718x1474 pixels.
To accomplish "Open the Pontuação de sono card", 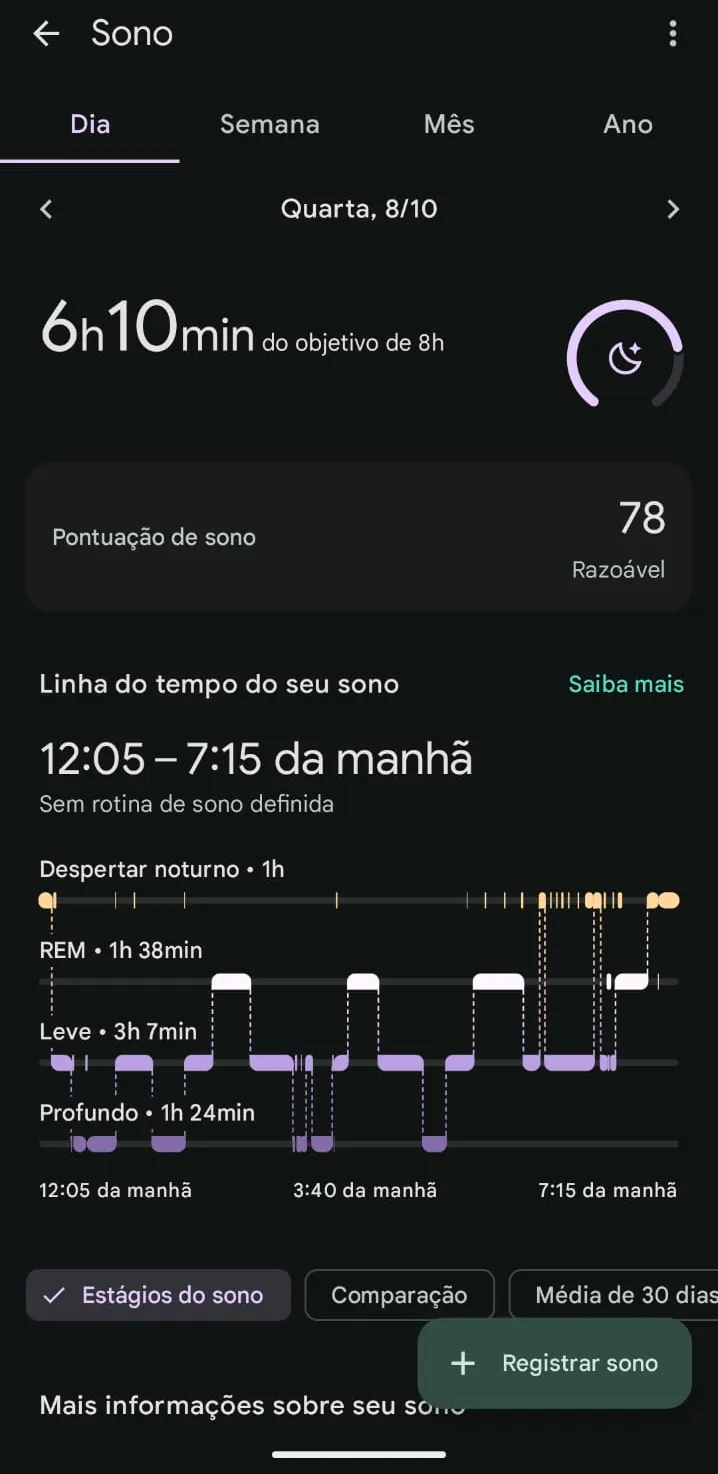I will click(359, 537).
